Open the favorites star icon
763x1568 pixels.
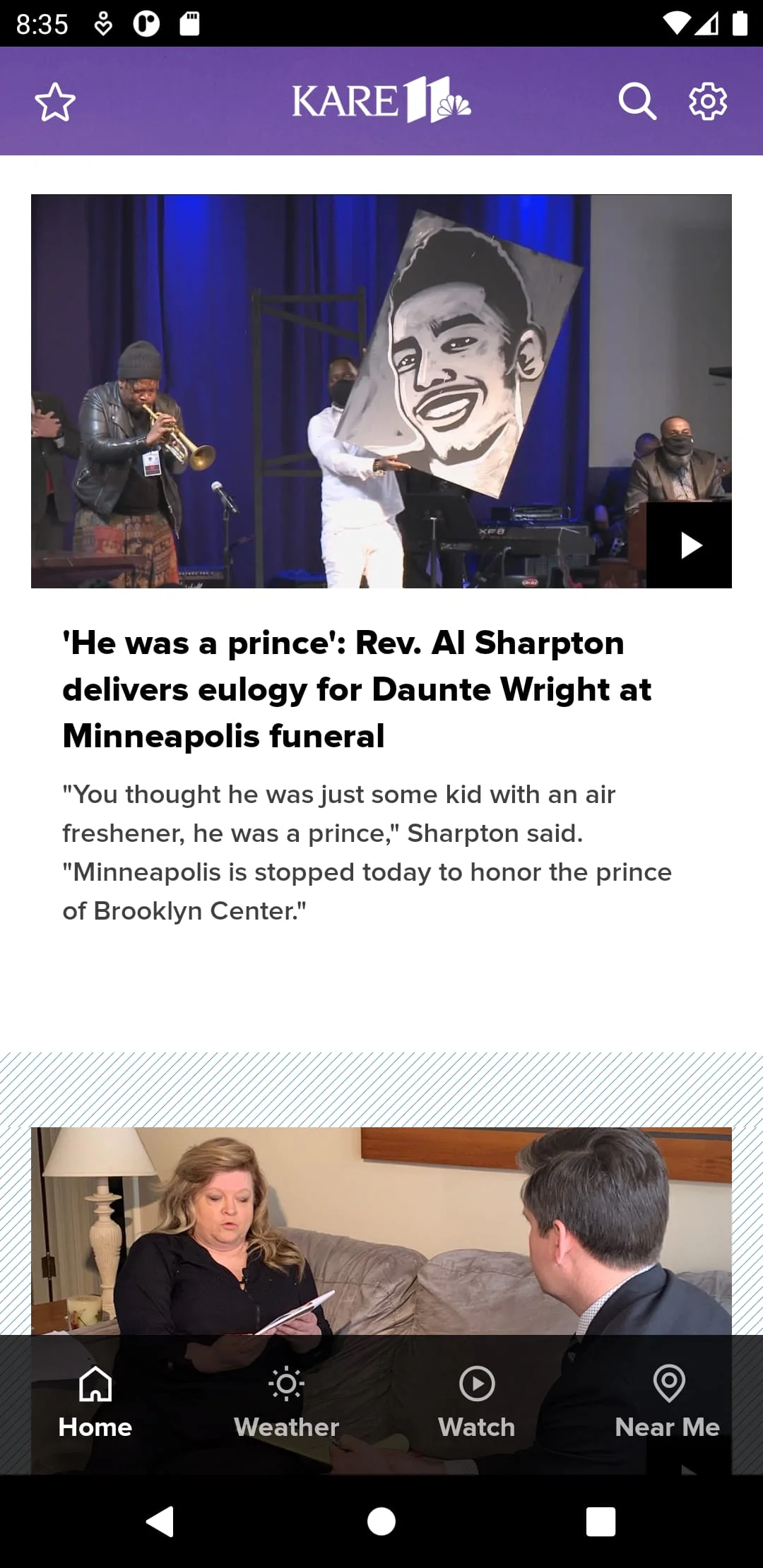point(55,102)
